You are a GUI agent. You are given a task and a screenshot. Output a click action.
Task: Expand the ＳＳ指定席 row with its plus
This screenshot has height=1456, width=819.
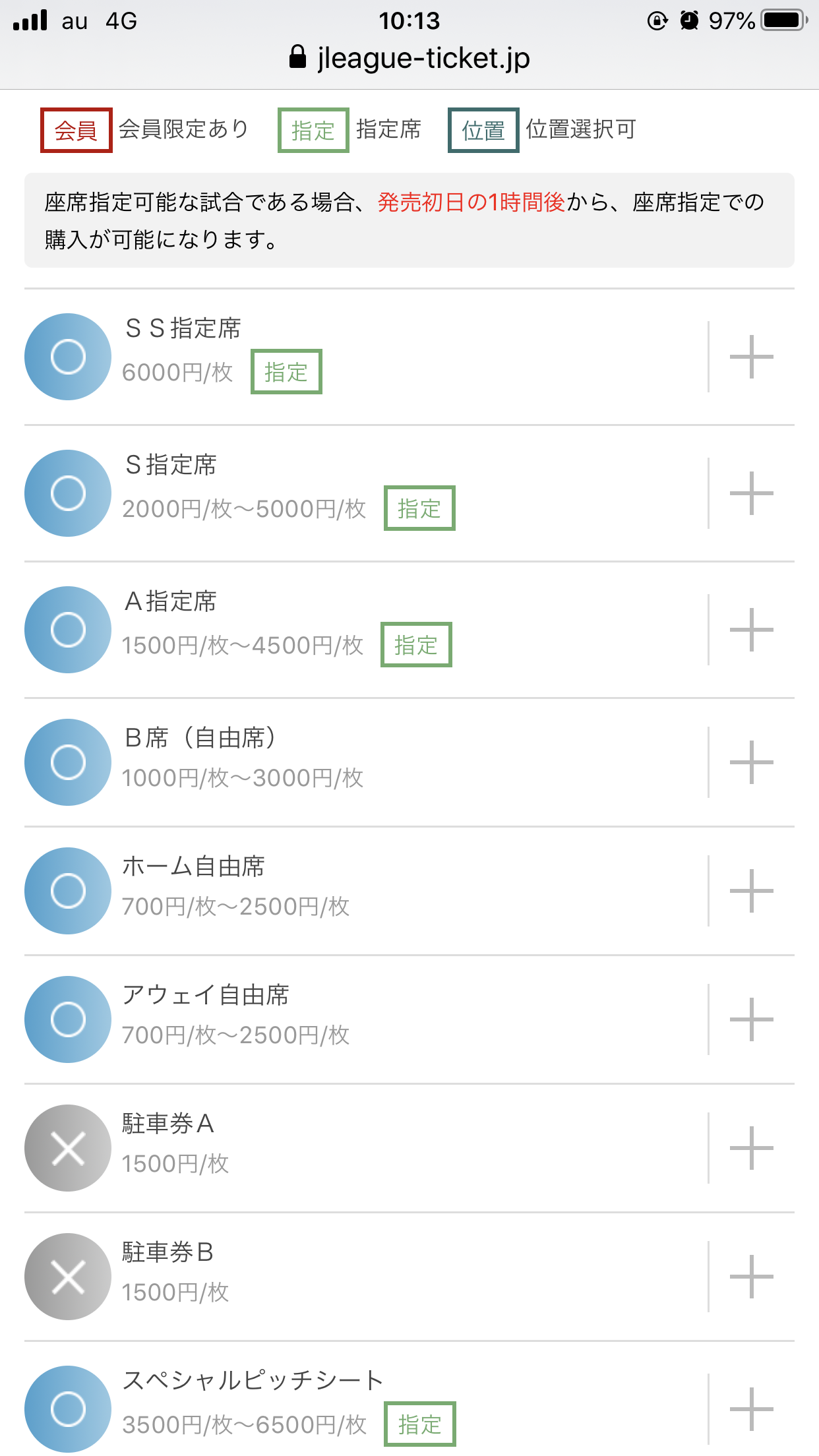[x=751, y=357]
